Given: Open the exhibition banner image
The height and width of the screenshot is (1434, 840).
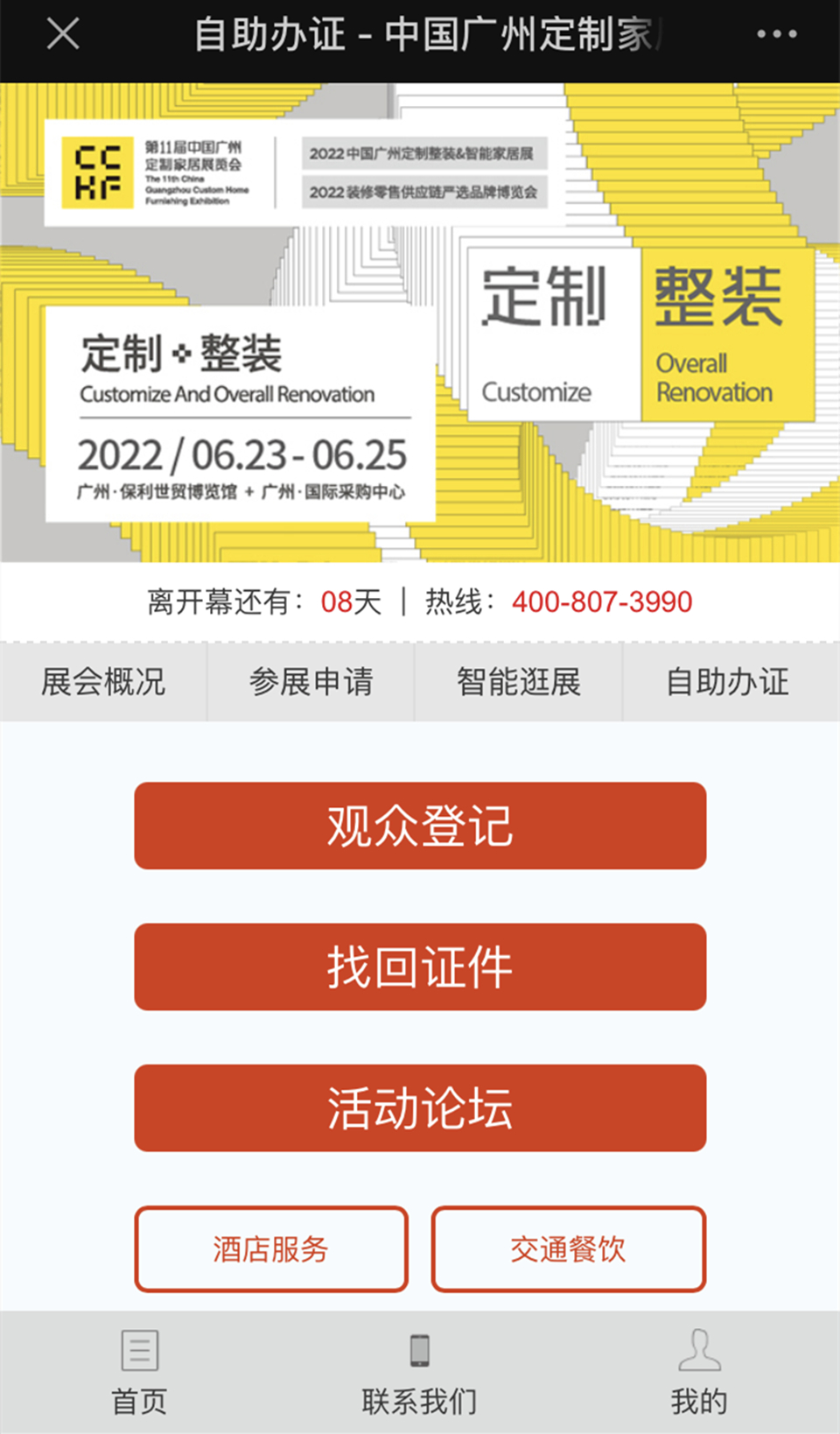Looking at the screenshot, I should tap(420, 322).
